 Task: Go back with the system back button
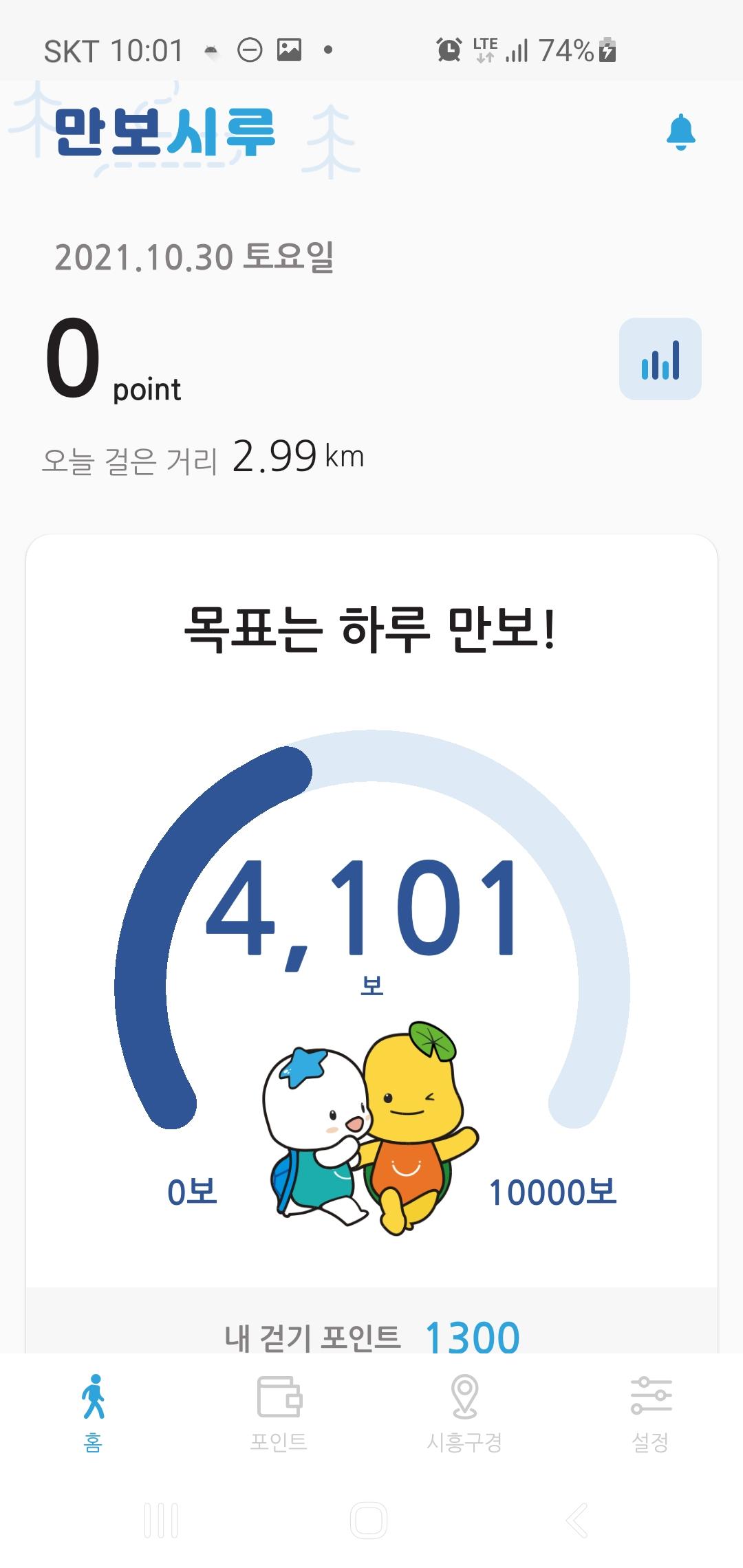pos(577,1520)
